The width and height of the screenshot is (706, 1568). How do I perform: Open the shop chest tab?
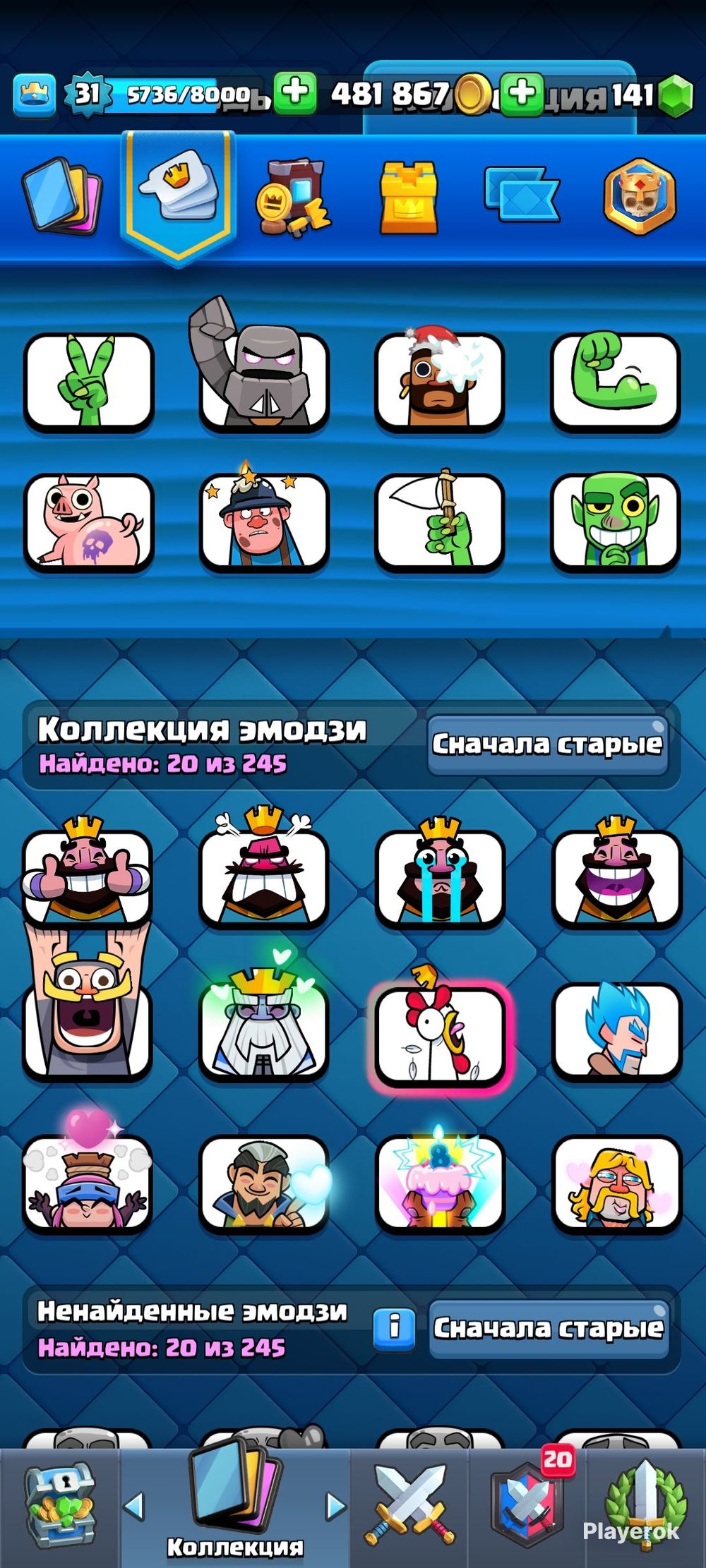pos(60,1507)
